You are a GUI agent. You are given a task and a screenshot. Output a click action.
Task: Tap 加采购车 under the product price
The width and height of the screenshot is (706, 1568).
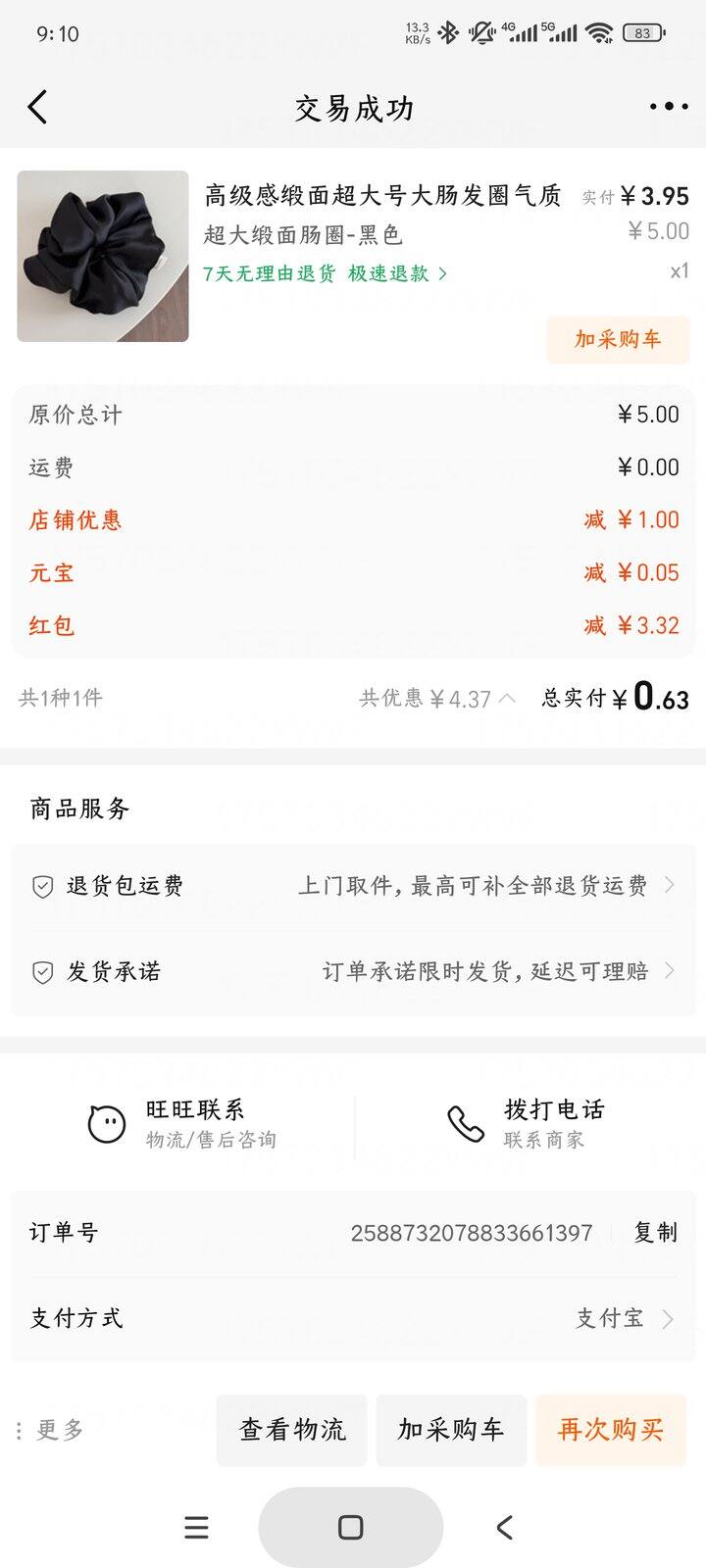click(x=618, y=339)
